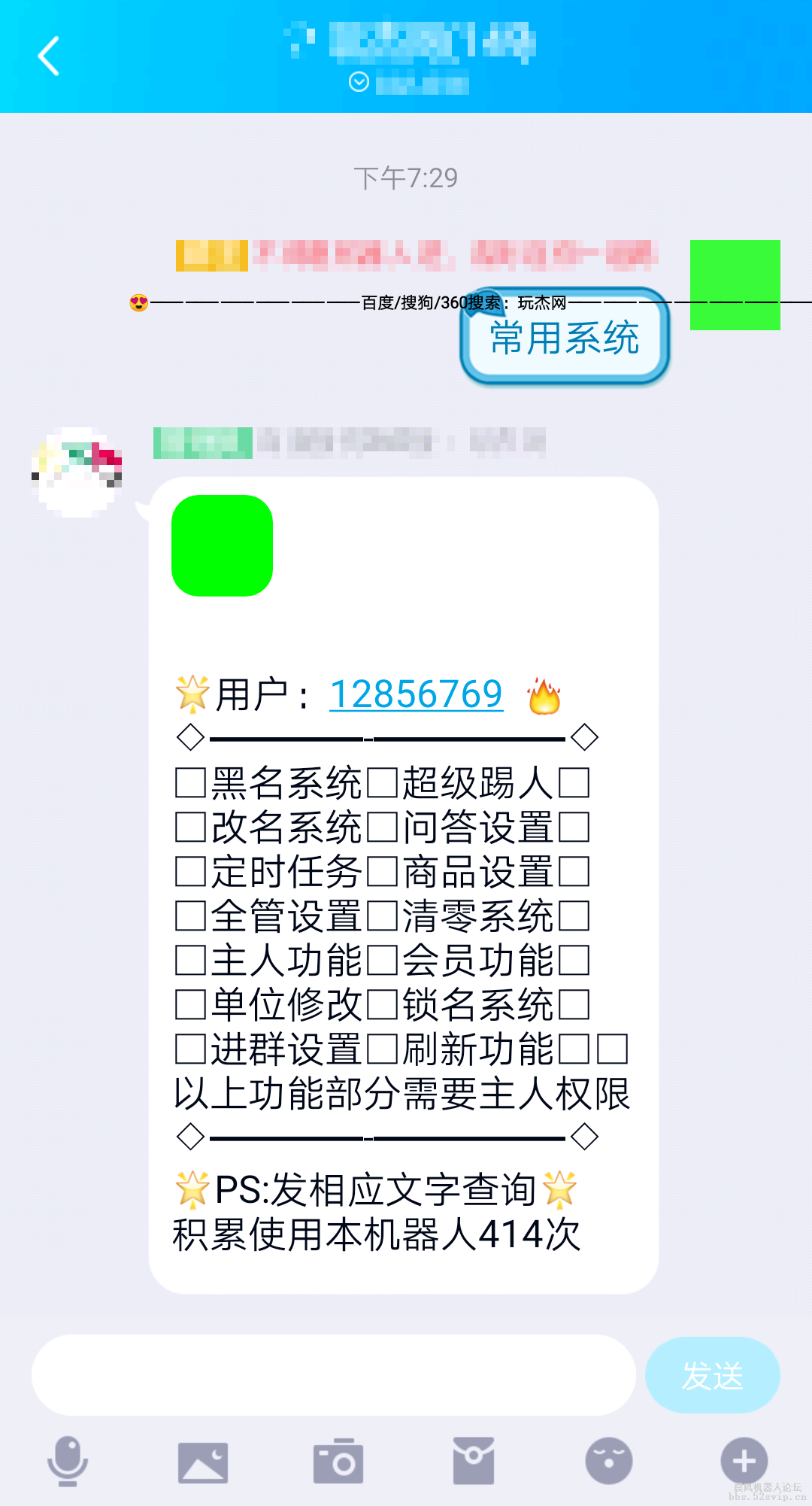
Task: Open the emoji picker icon
Action: [609, 1459]
